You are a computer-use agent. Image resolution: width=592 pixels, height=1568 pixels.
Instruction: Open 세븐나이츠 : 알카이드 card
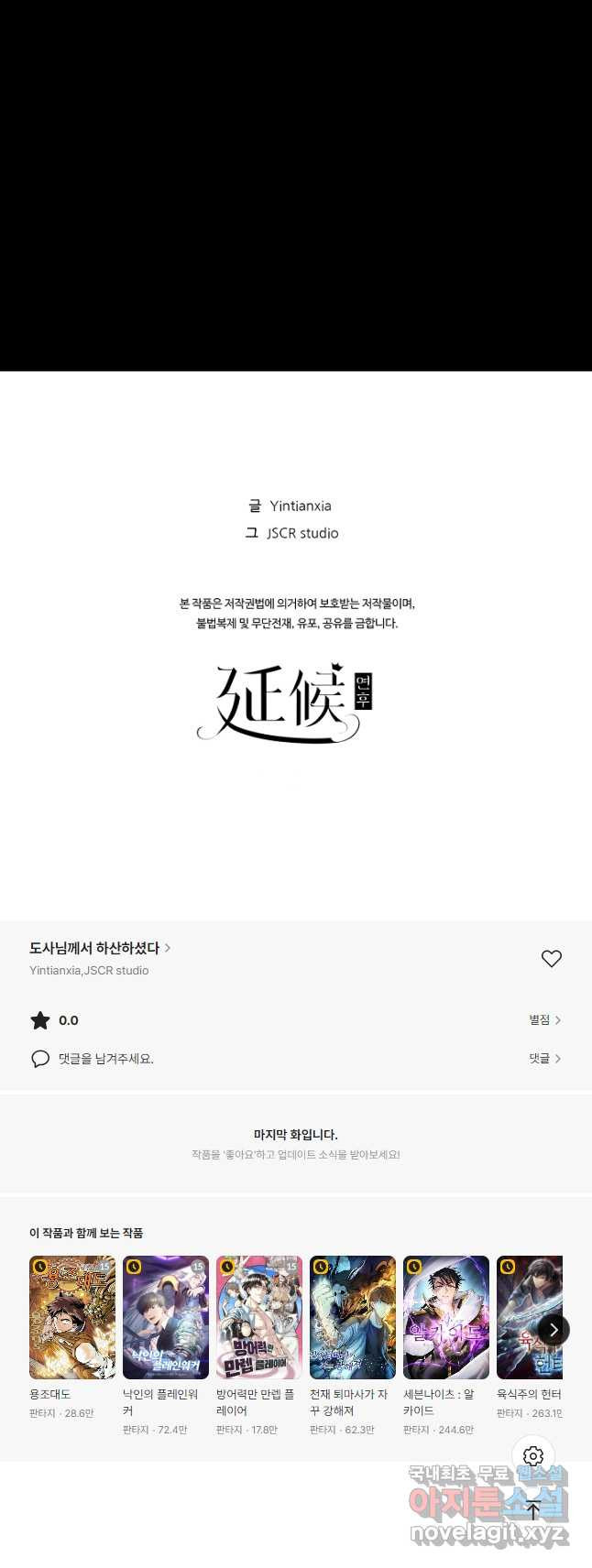pos(446,1317)
